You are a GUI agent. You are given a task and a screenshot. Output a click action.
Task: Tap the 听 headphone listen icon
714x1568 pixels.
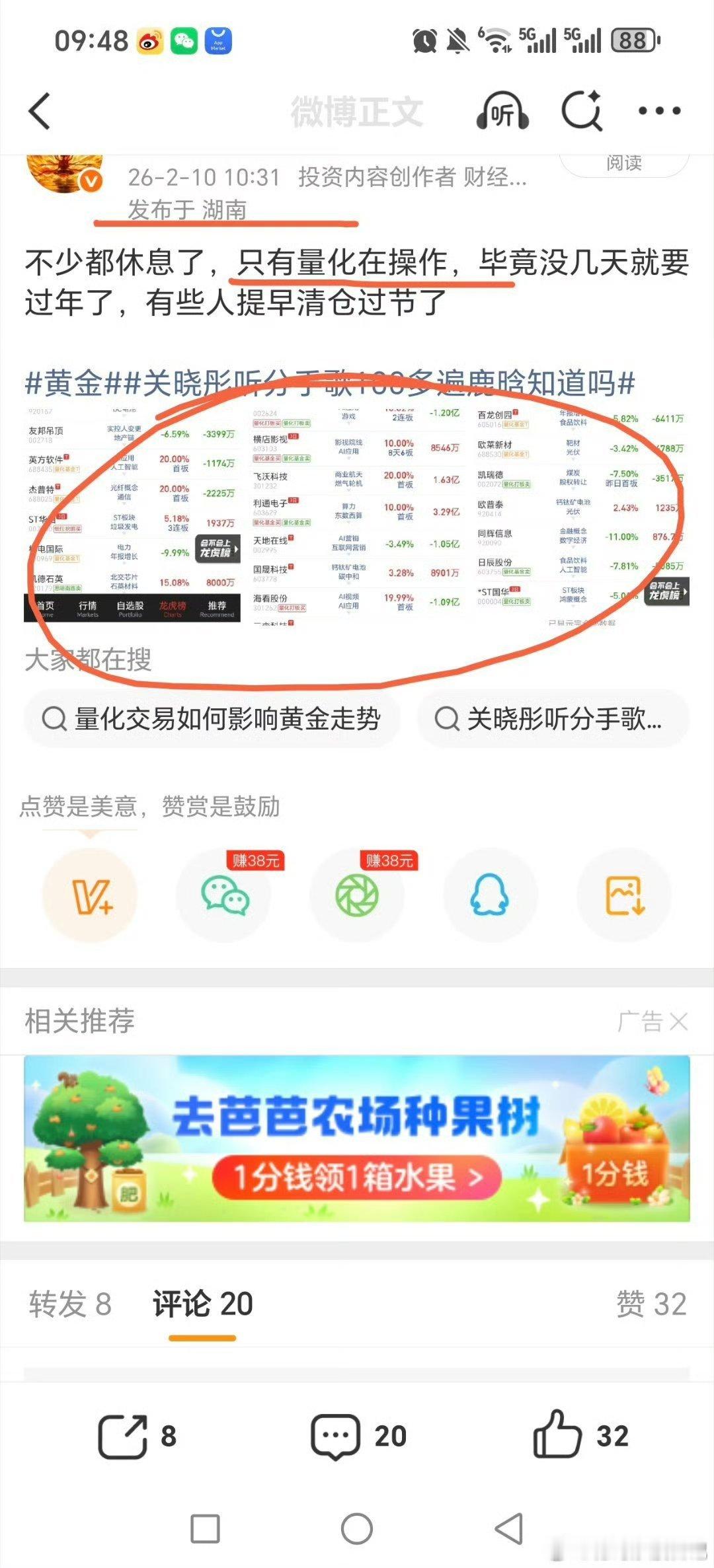tap(502, 111)
